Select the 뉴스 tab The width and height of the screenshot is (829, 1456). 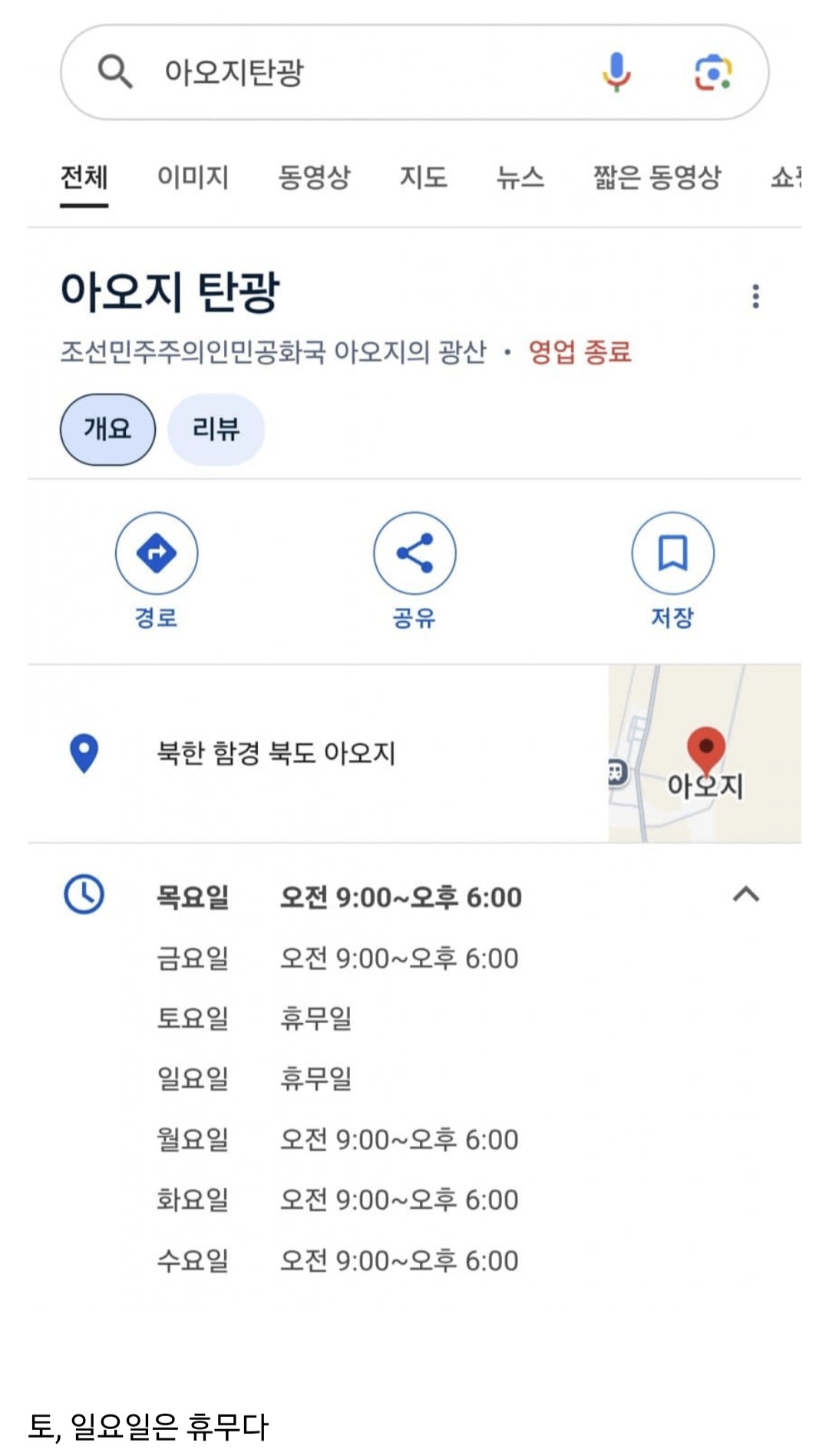point(520,177)
